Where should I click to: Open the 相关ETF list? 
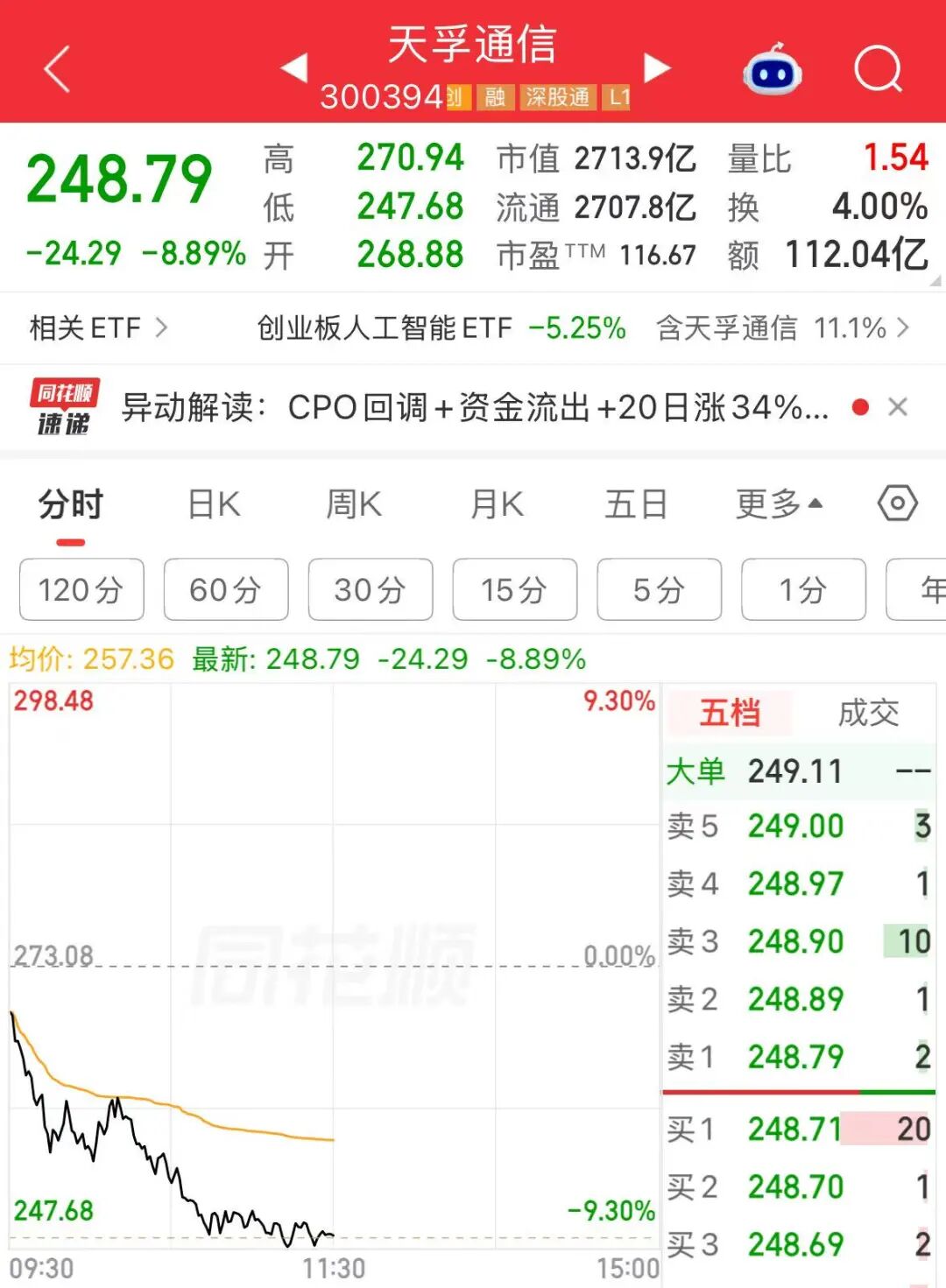click(97, 328)
